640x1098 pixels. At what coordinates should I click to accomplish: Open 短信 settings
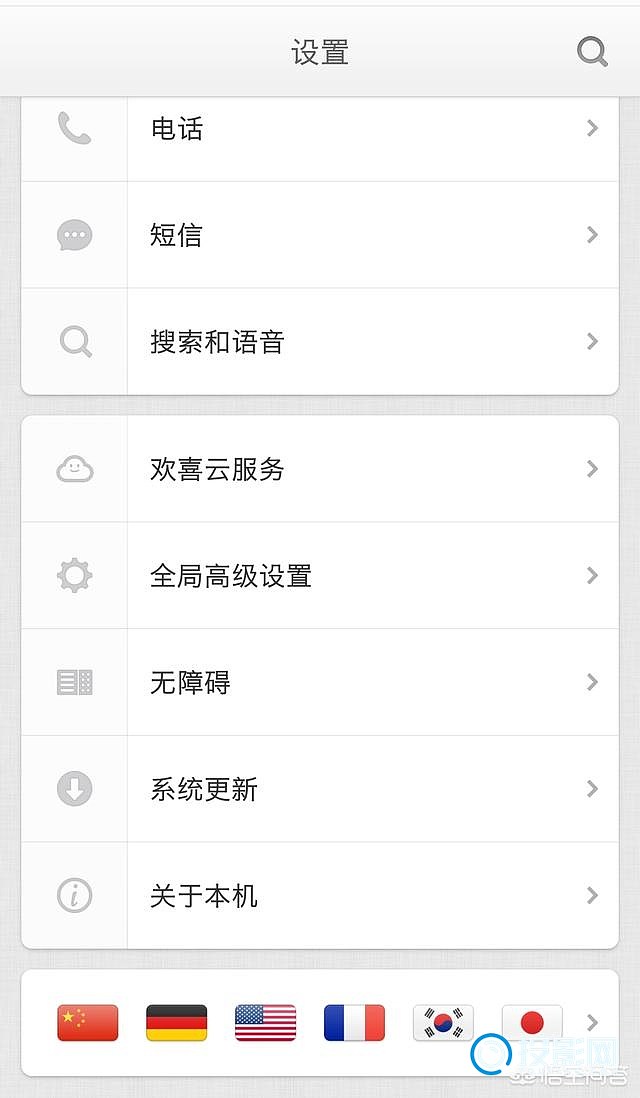click(x=320, y=235)
